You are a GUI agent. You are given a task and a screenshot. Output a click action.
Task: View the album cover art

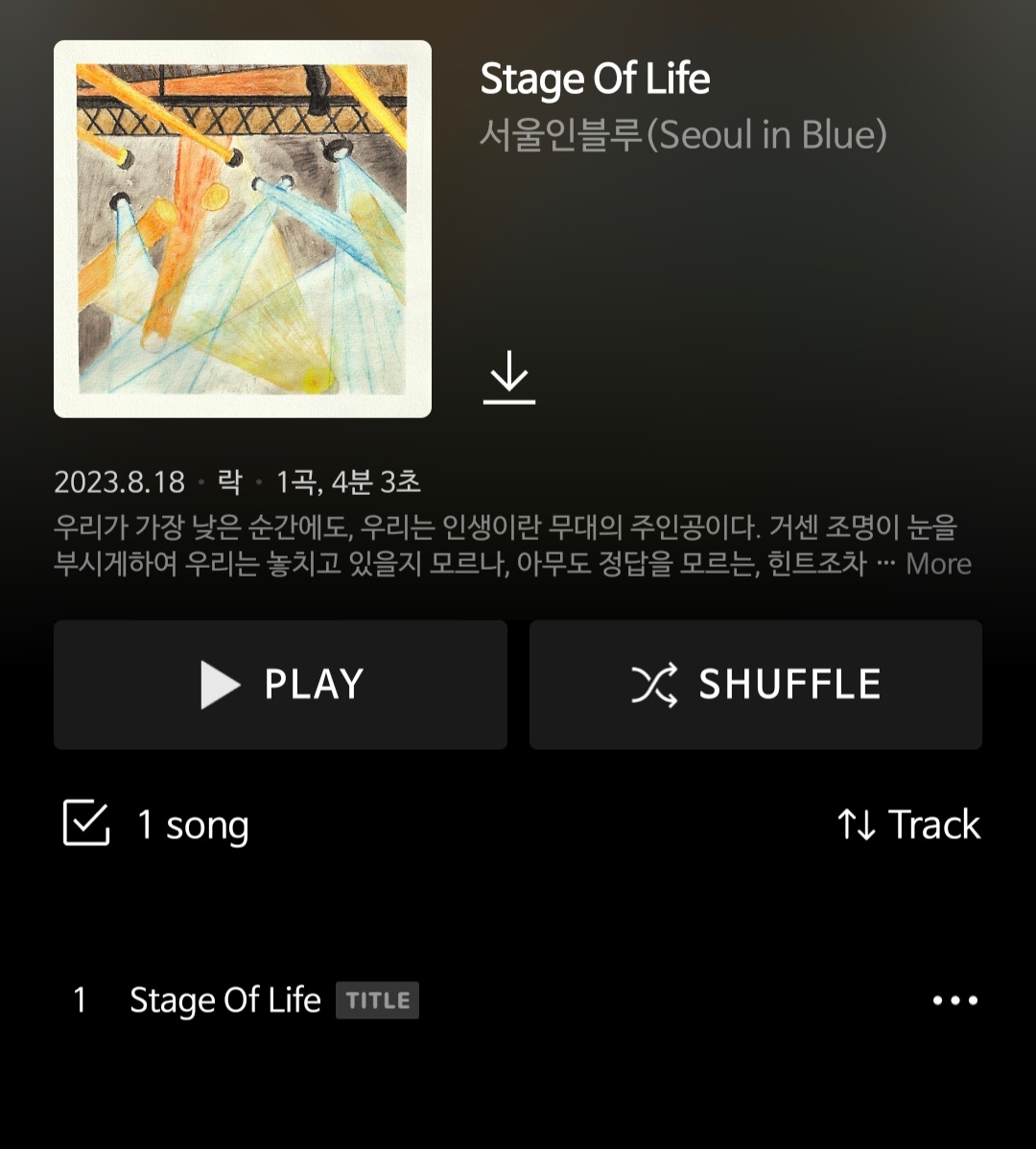(243, 229)
